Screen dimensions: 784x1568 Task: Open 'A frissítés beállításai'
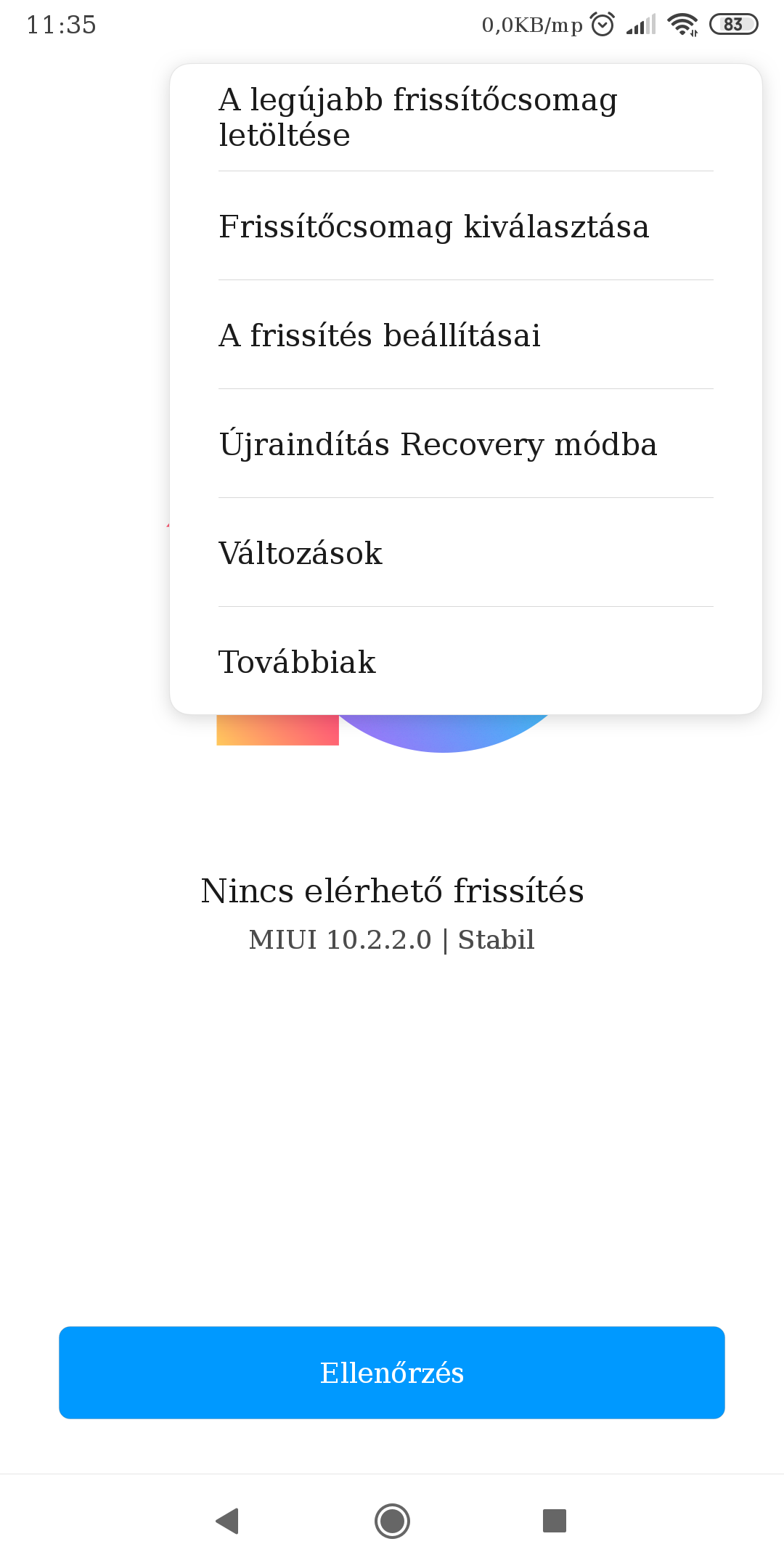tap(465, 335)
